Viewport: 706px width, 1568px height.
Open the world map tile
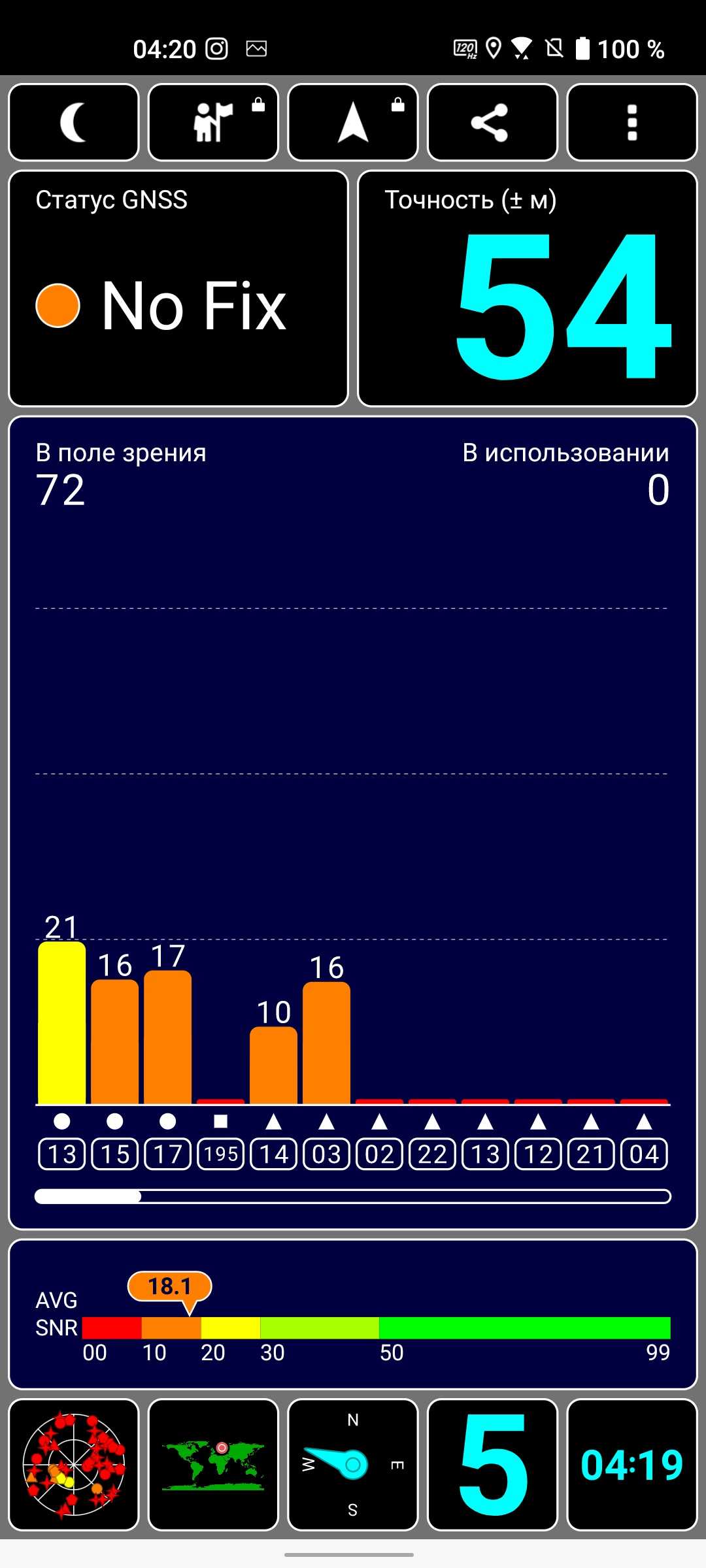(x=213, y=1465)
